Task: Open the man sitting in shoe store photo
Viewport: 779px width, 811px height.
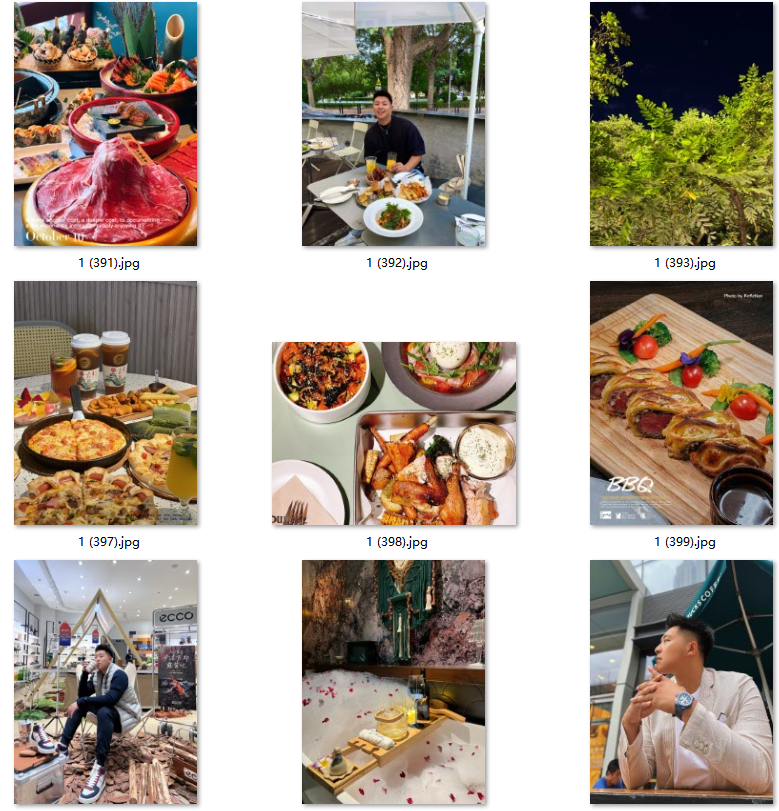Action: pos(105,682)
